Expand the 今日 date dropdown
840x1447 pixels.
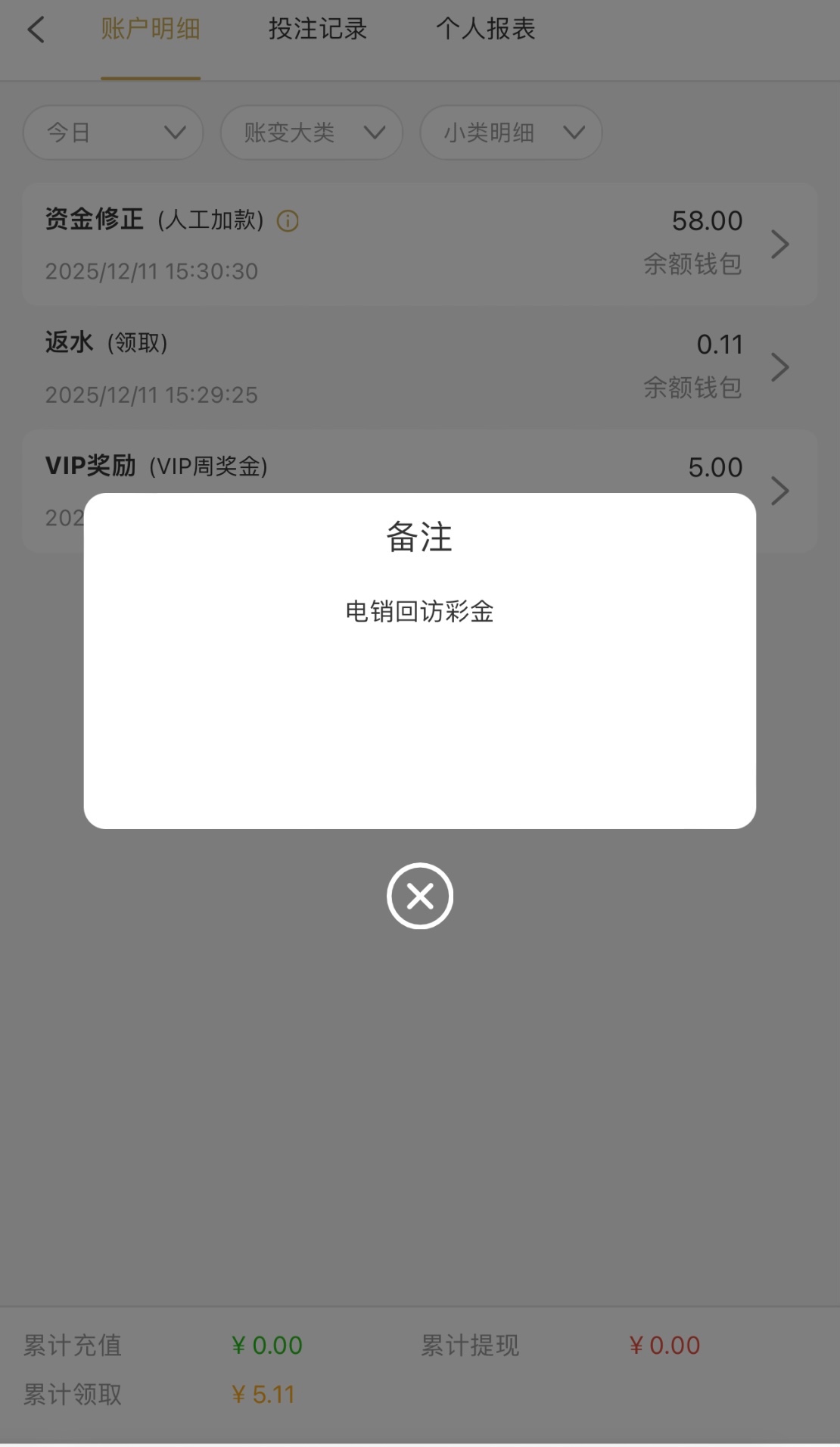tap(114, 133)
